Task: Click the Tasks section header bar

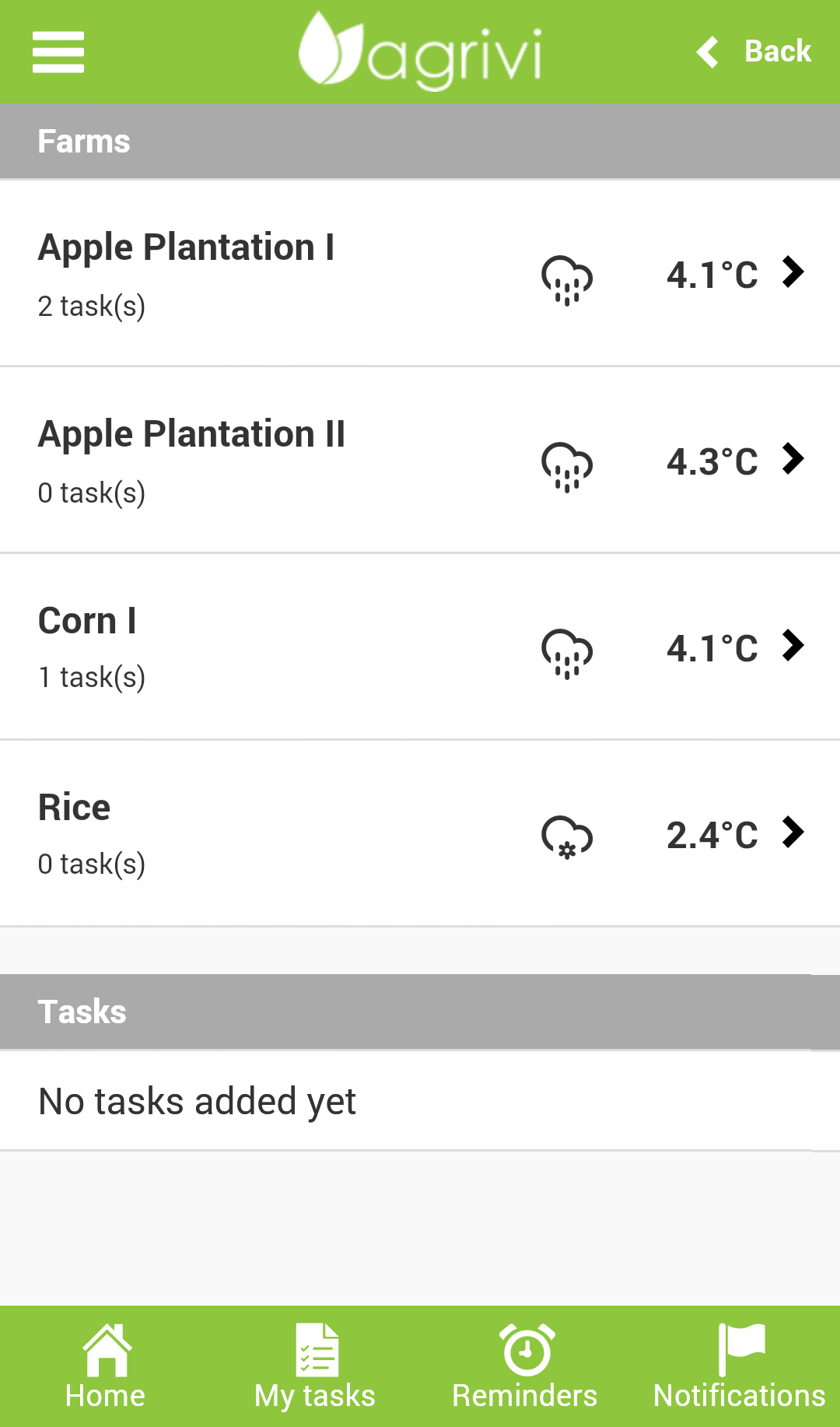Action: coord(82,1011)
